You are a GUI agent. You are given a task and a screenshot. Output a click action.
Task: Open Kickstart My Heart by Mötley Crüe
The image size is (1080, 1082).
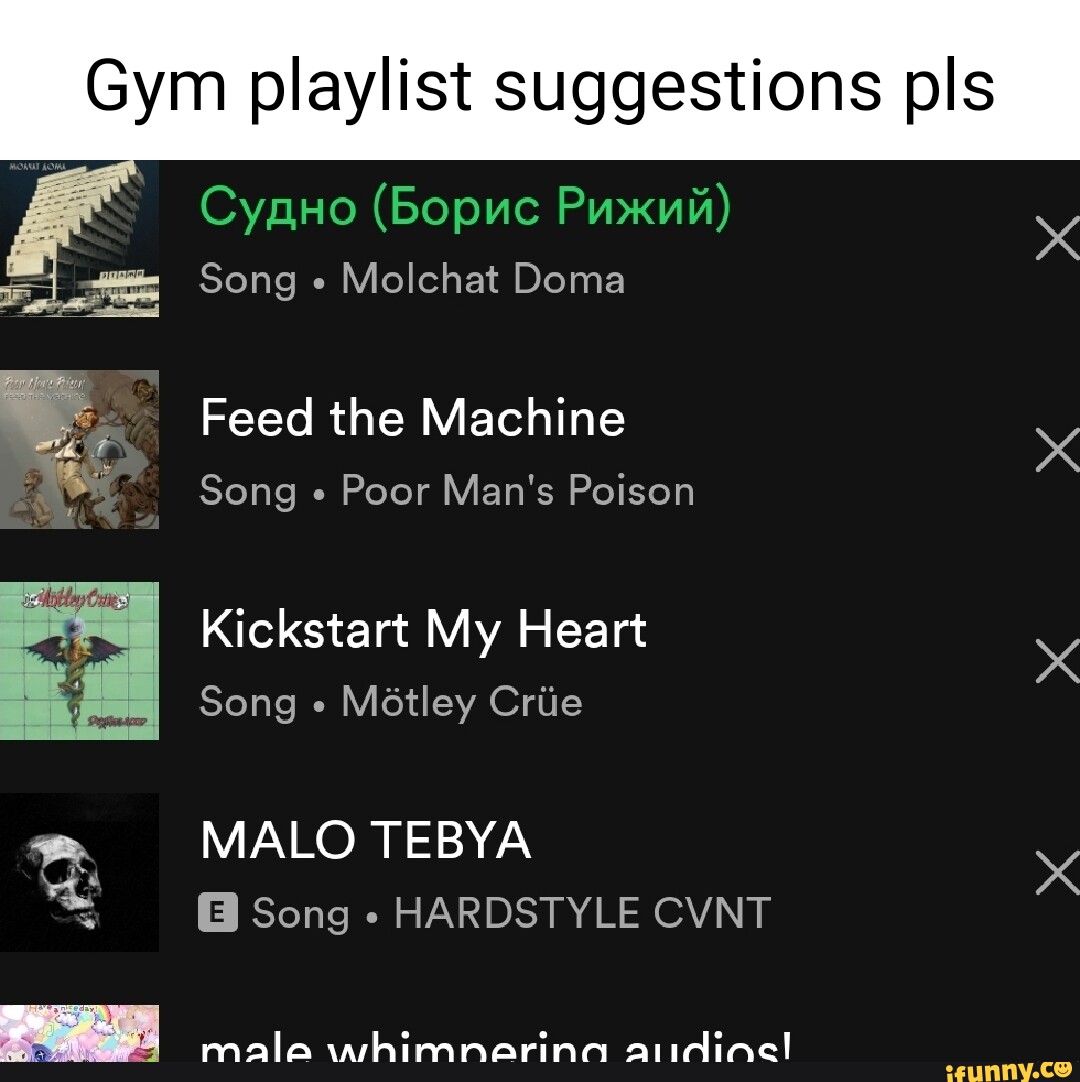422,629
